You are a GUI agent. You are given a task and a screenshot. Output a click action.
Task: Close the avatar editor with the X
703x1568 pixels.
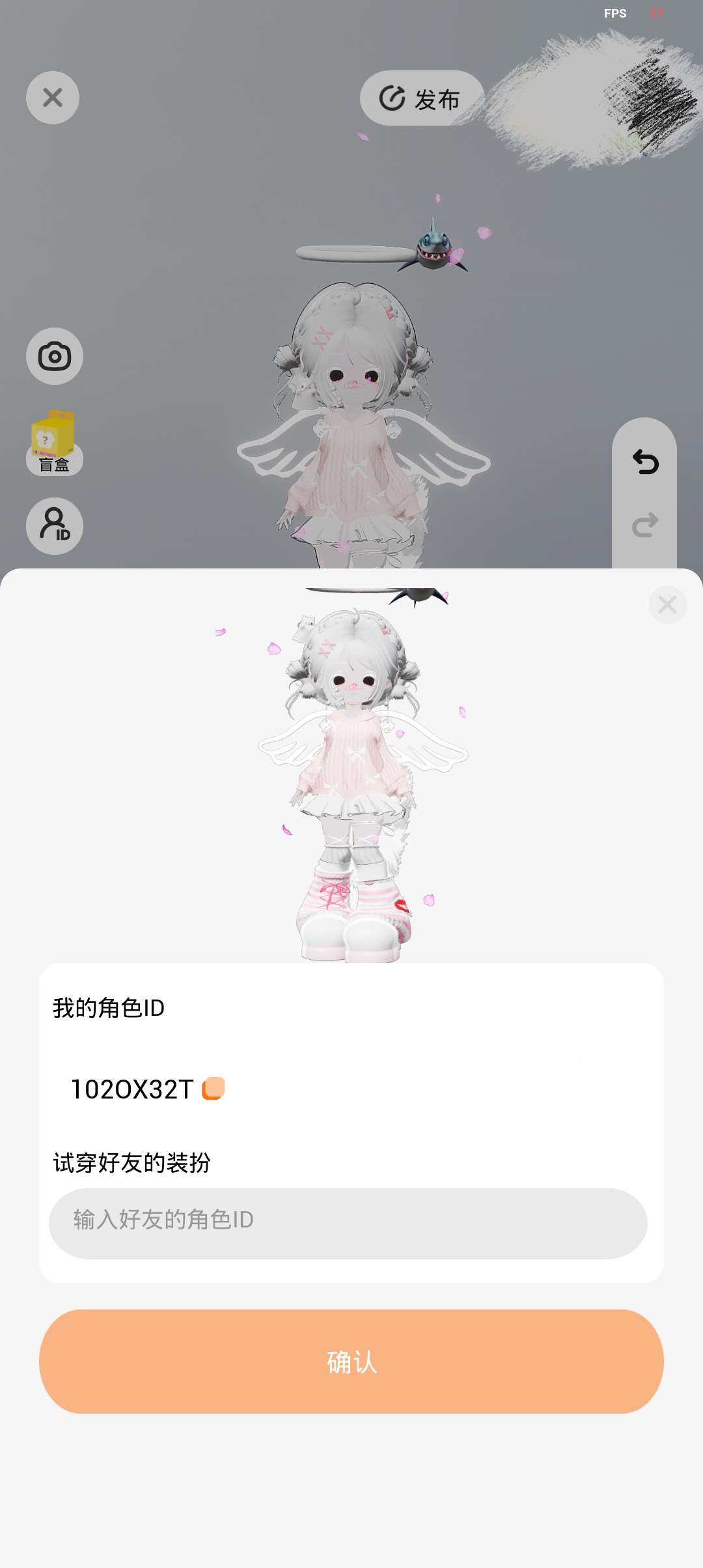(53, 98)
